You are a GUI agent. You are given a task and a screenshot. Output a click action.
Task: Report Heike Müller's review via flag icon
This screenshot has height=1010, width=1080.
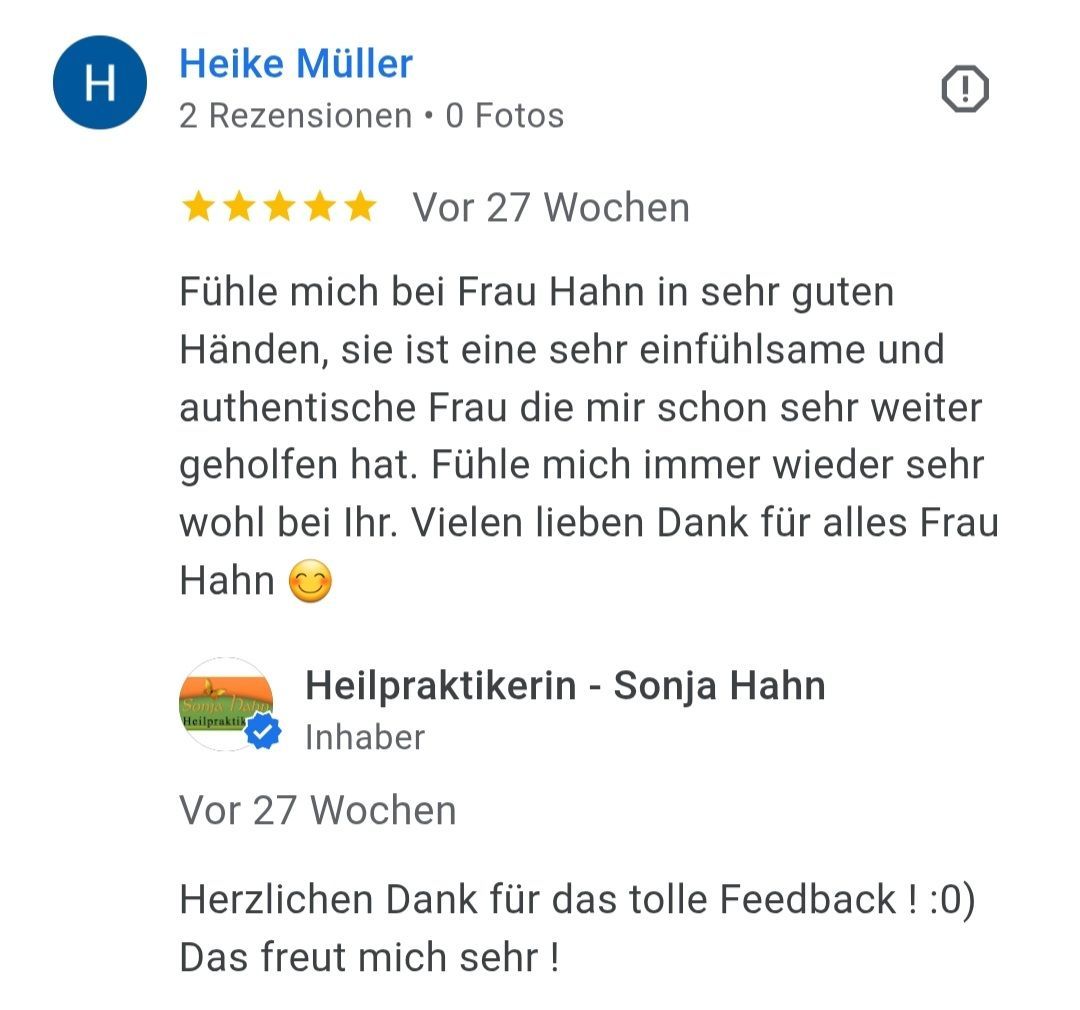click(x=965, y=91)
